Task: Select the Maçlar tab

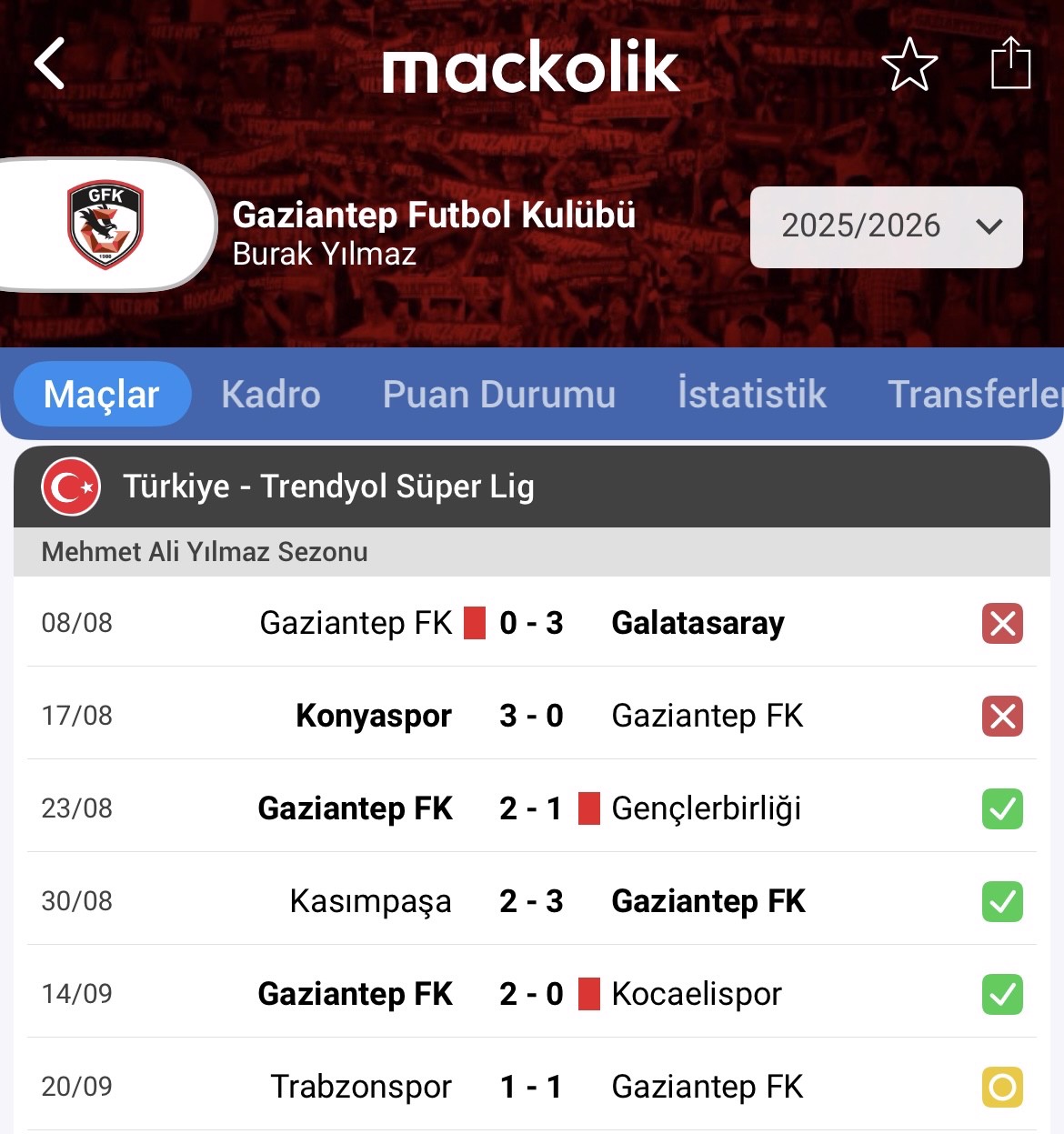Action: click(x=102, y=395)
